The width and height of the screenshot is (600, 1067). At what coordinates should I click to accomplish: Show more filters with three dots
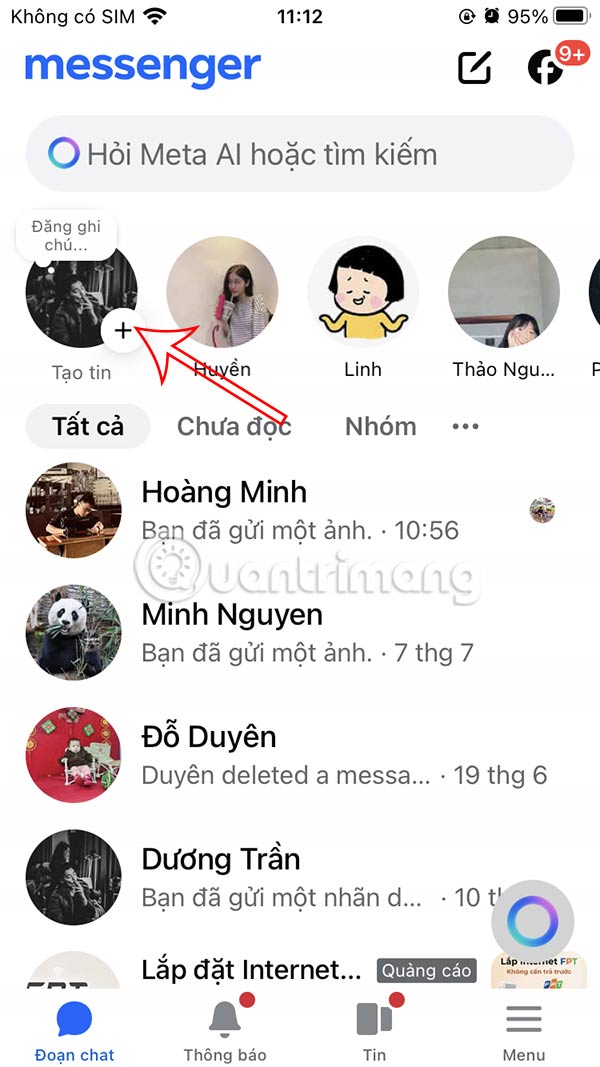(x=465, y=426)
